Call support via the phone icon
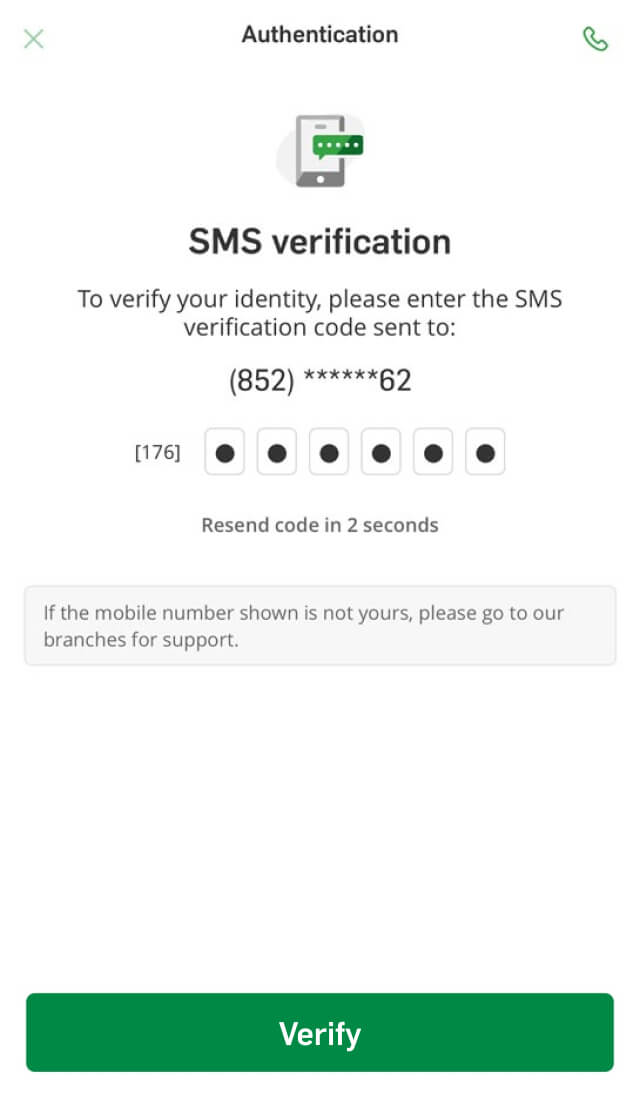 pyautogui.click(x=595, y=39)
